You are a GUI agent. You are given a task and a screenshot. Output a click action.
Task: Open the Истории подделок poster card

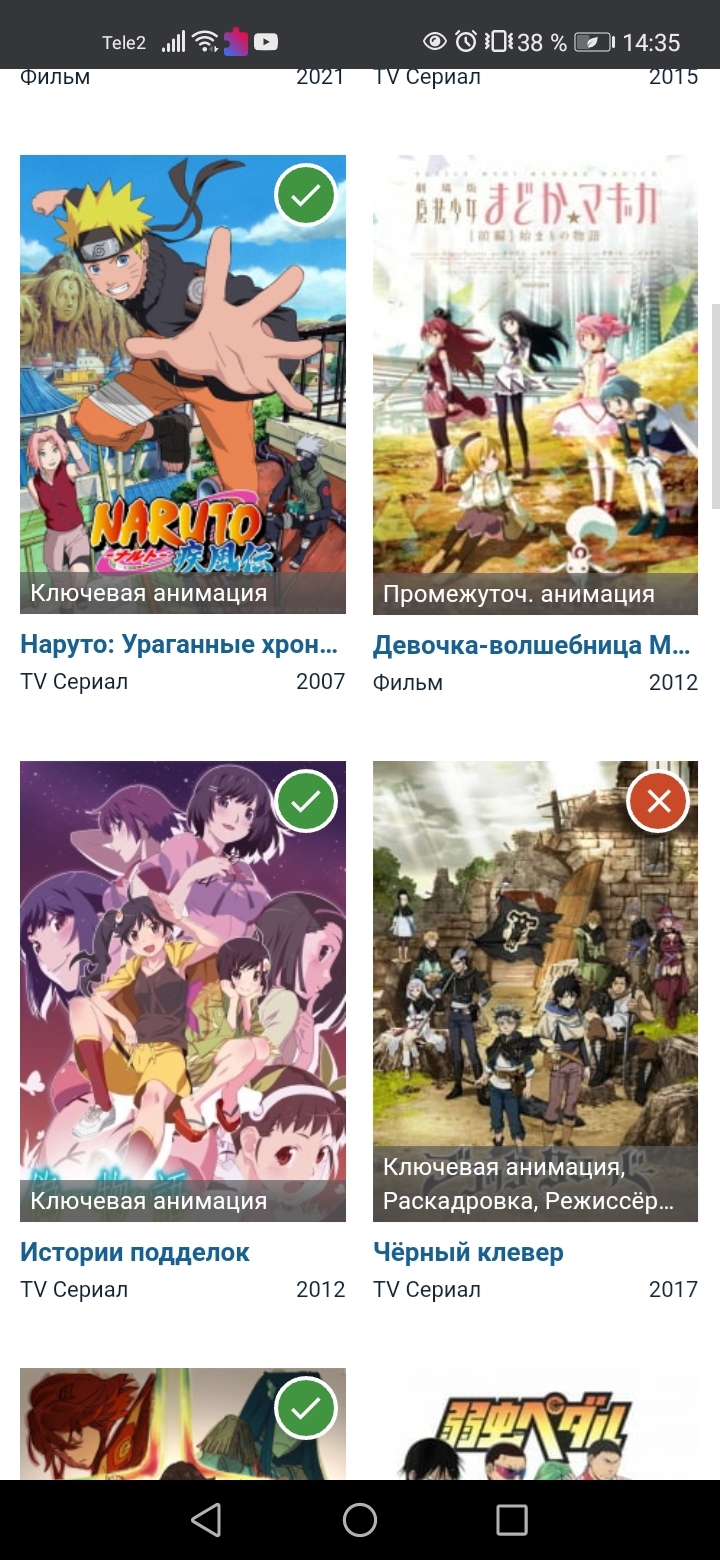[182, 990]
